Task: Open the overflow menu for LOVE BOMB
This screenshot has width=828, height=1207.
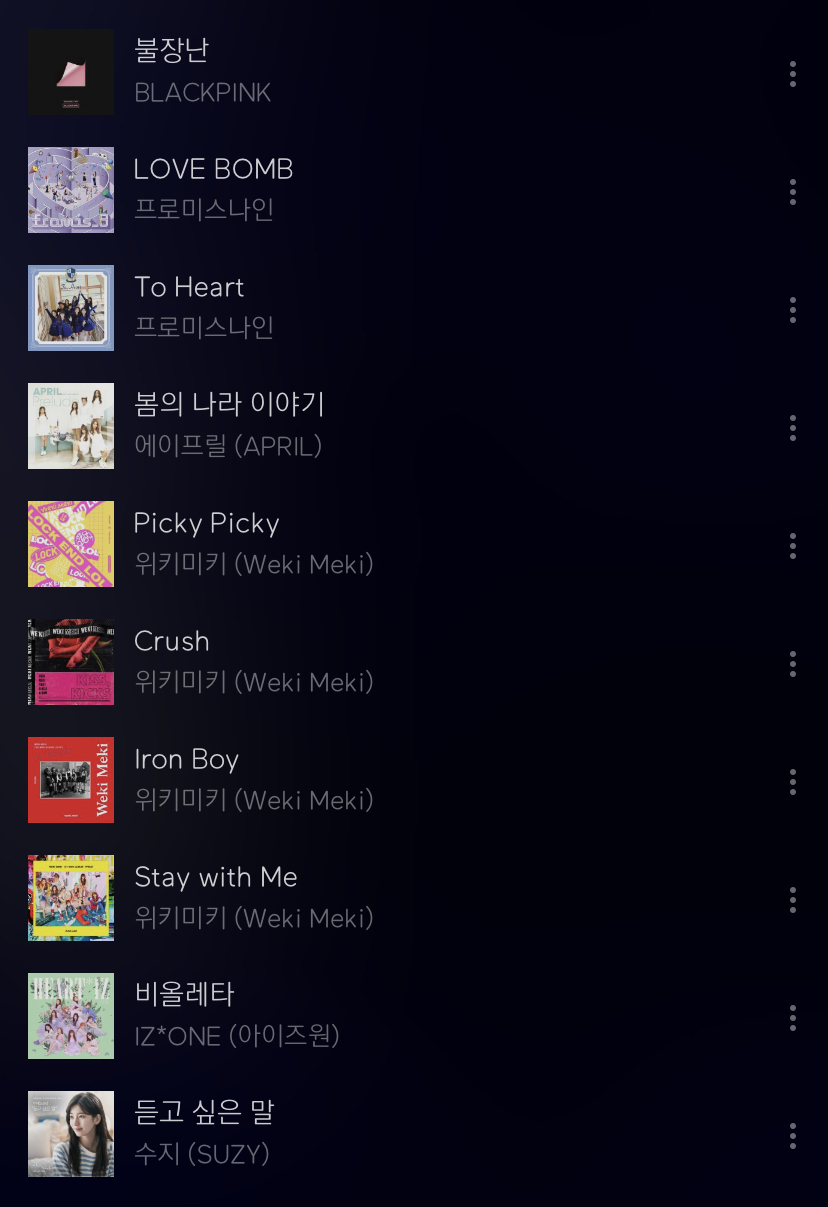Action: click(792, 191)
